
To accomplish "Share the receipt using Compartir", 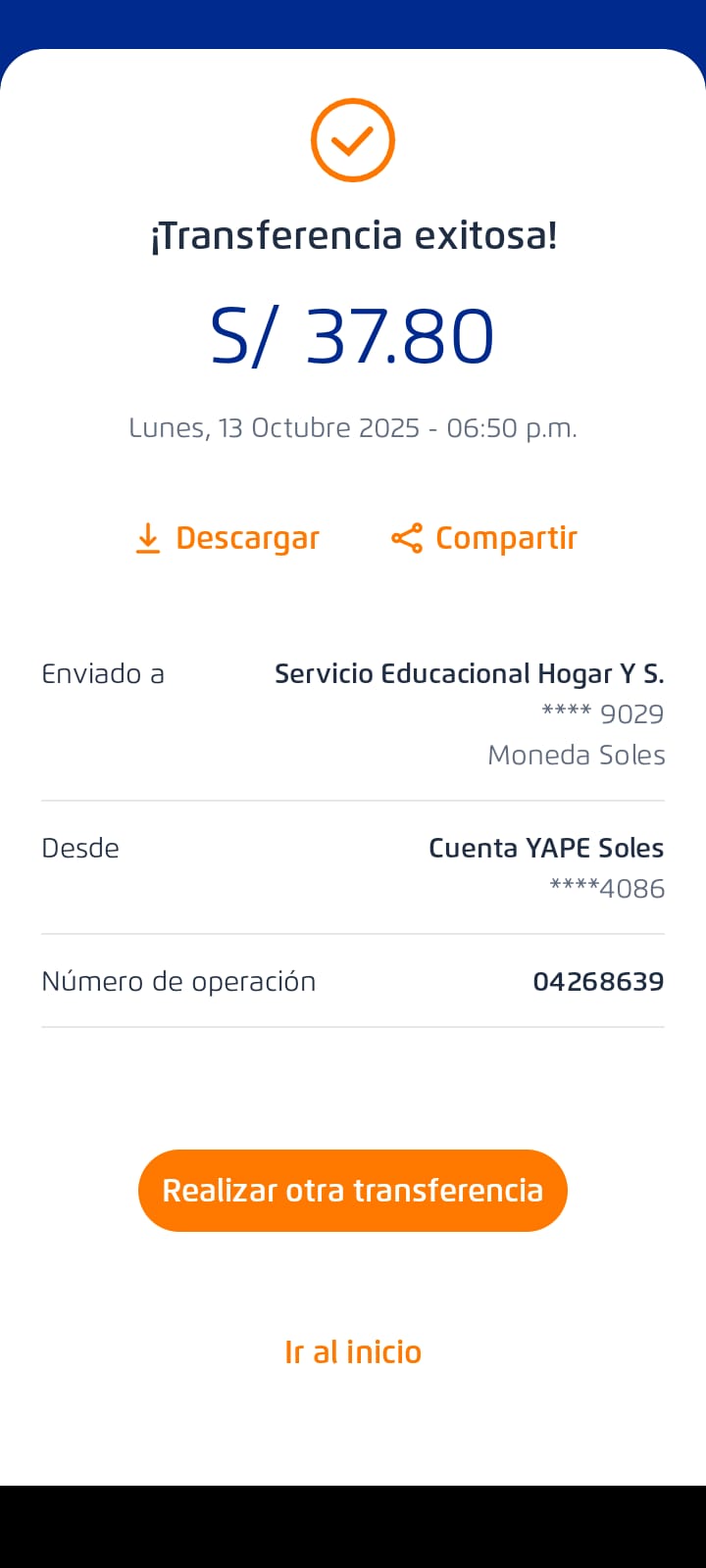I will pos(484,538).
